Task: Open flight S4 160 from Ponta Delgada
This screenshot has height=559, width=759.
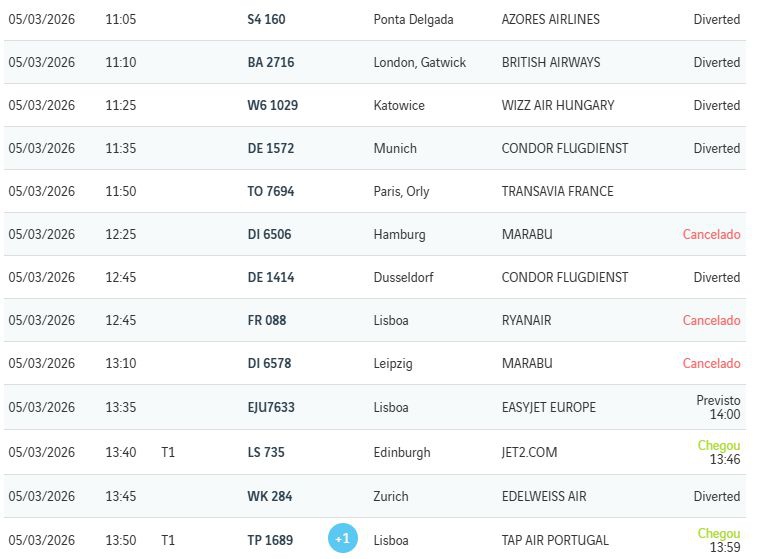Action: point(266,19)
